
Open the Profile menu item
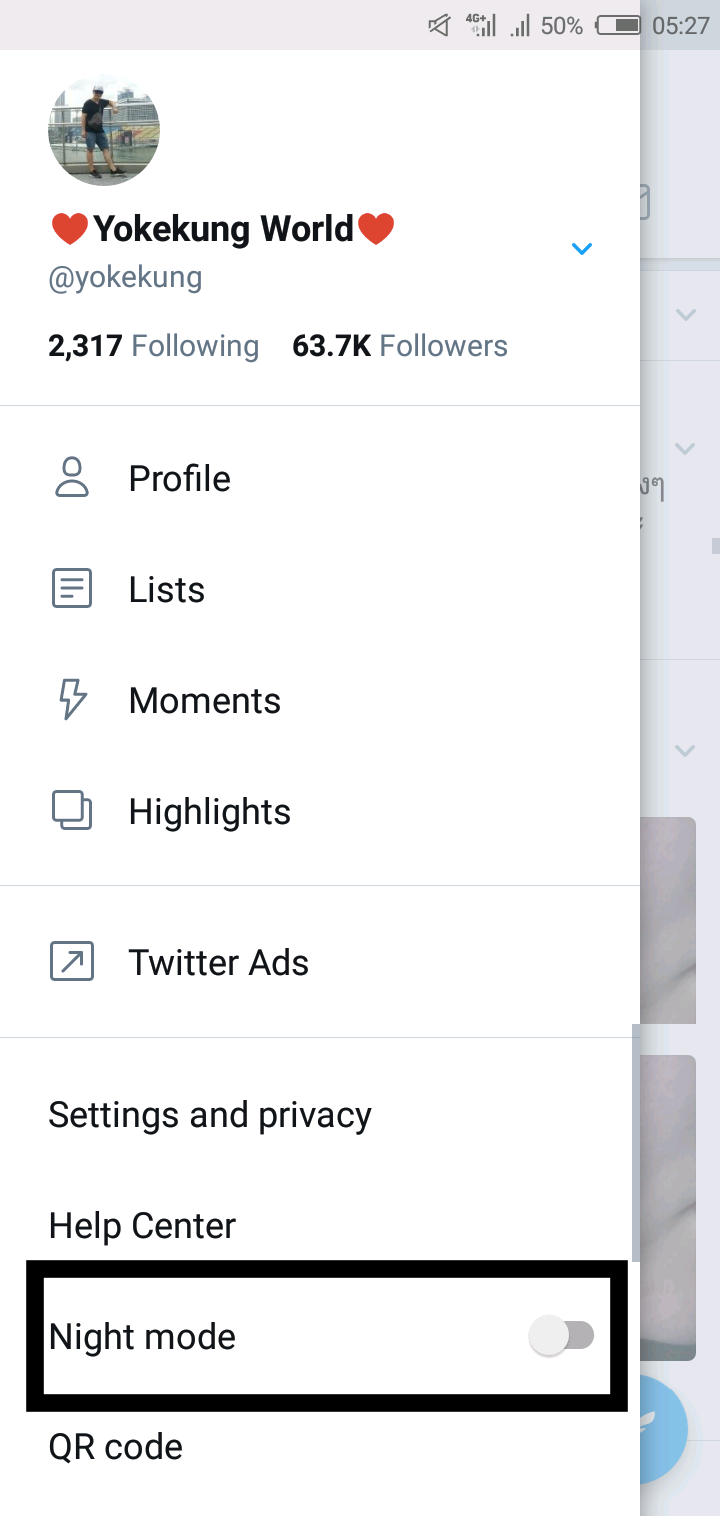tap(179, 479)
